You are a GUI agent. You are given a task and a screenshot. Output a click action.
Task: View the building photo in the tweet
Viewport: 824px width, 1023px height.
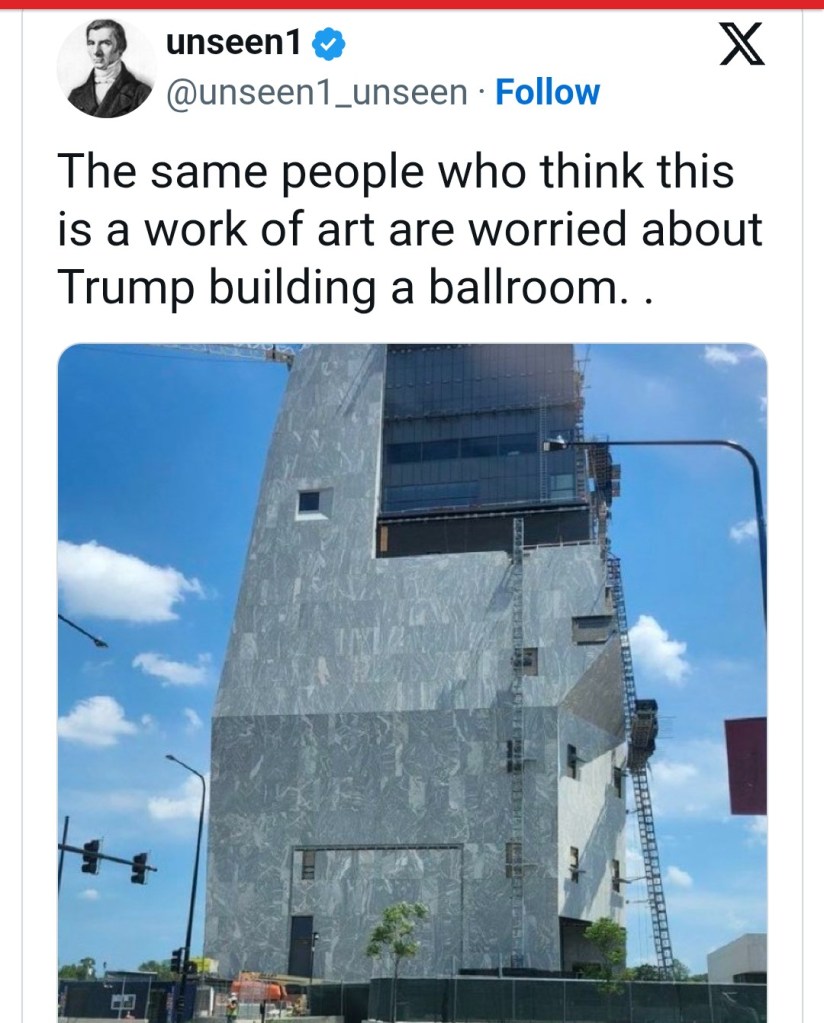pyautogui.click(x=412, y=680)
